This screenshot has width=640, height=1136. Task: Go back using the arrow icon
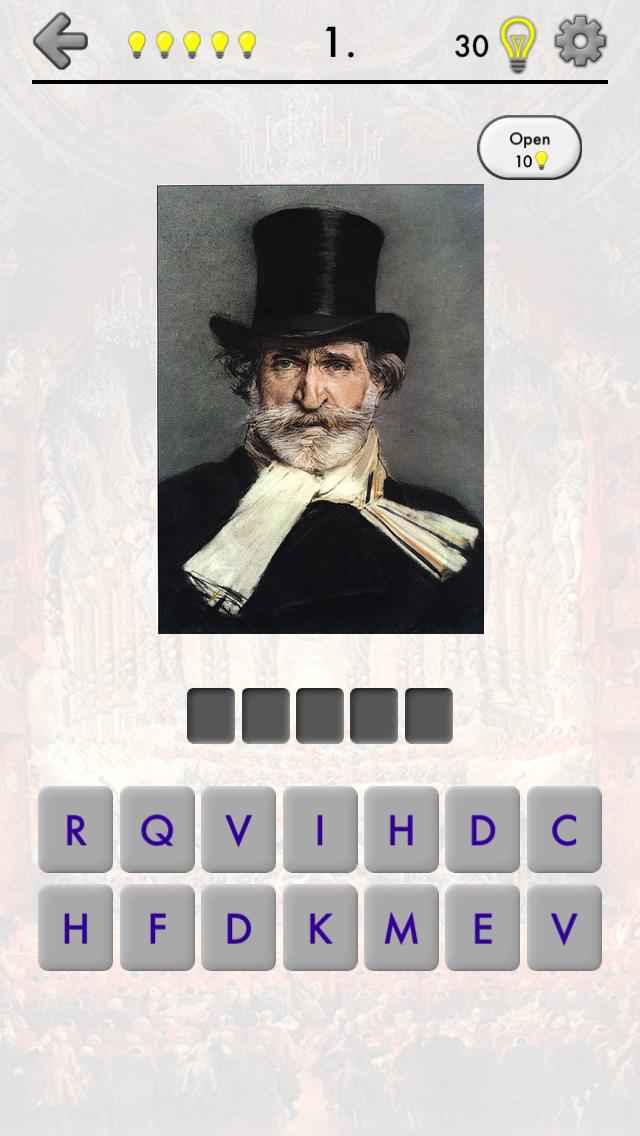60,41
